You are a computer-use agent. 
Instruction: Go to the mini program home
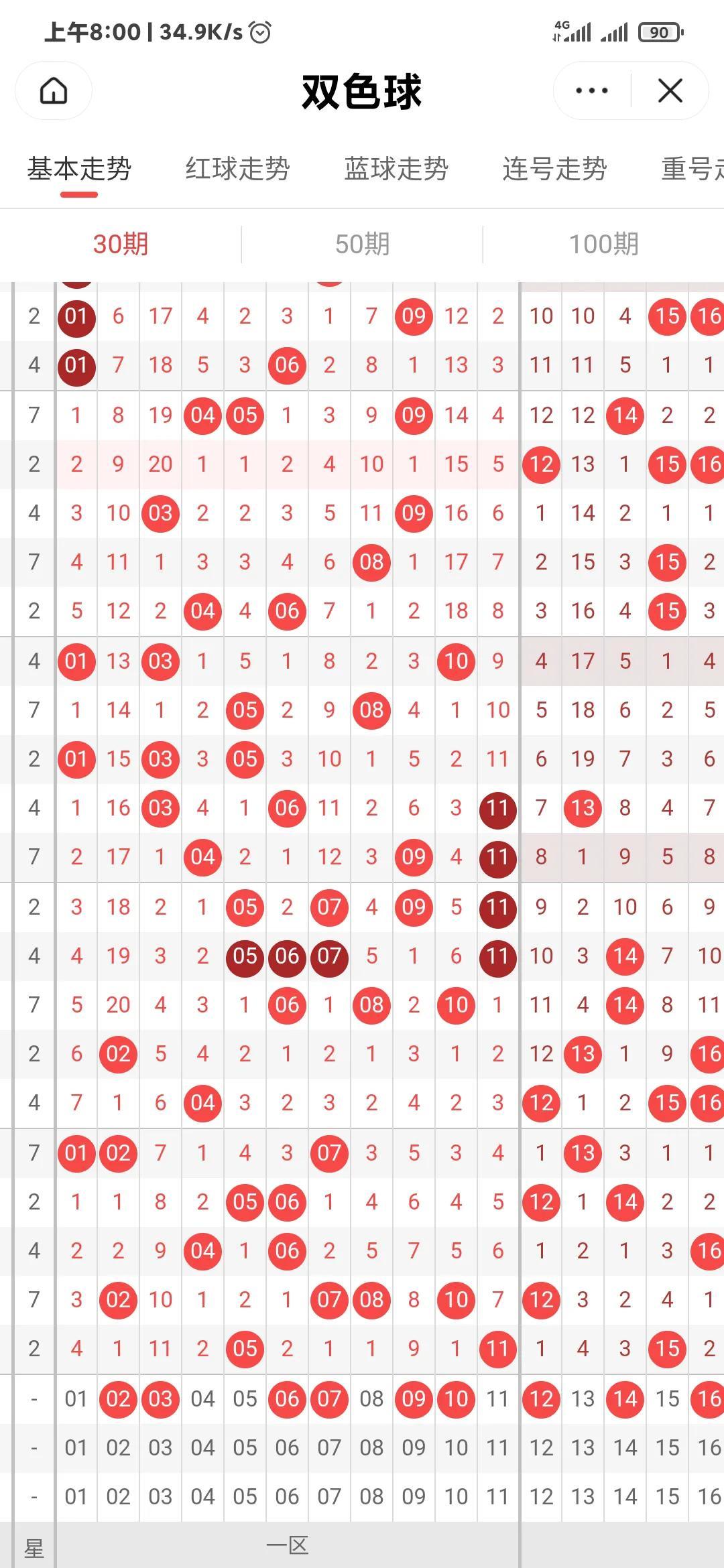tap(54, 91)
